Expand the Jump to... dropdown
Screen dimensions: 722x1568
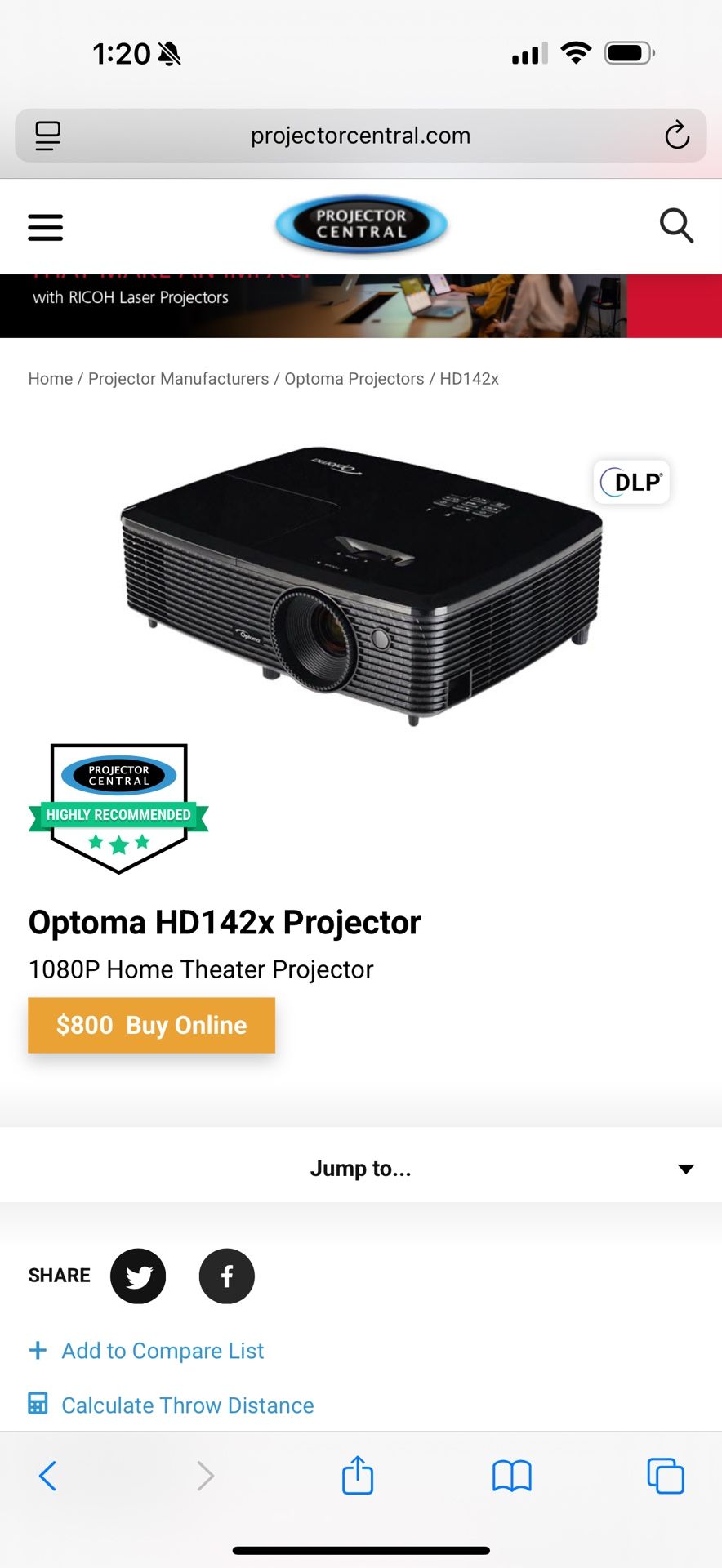click(360, 1169)
